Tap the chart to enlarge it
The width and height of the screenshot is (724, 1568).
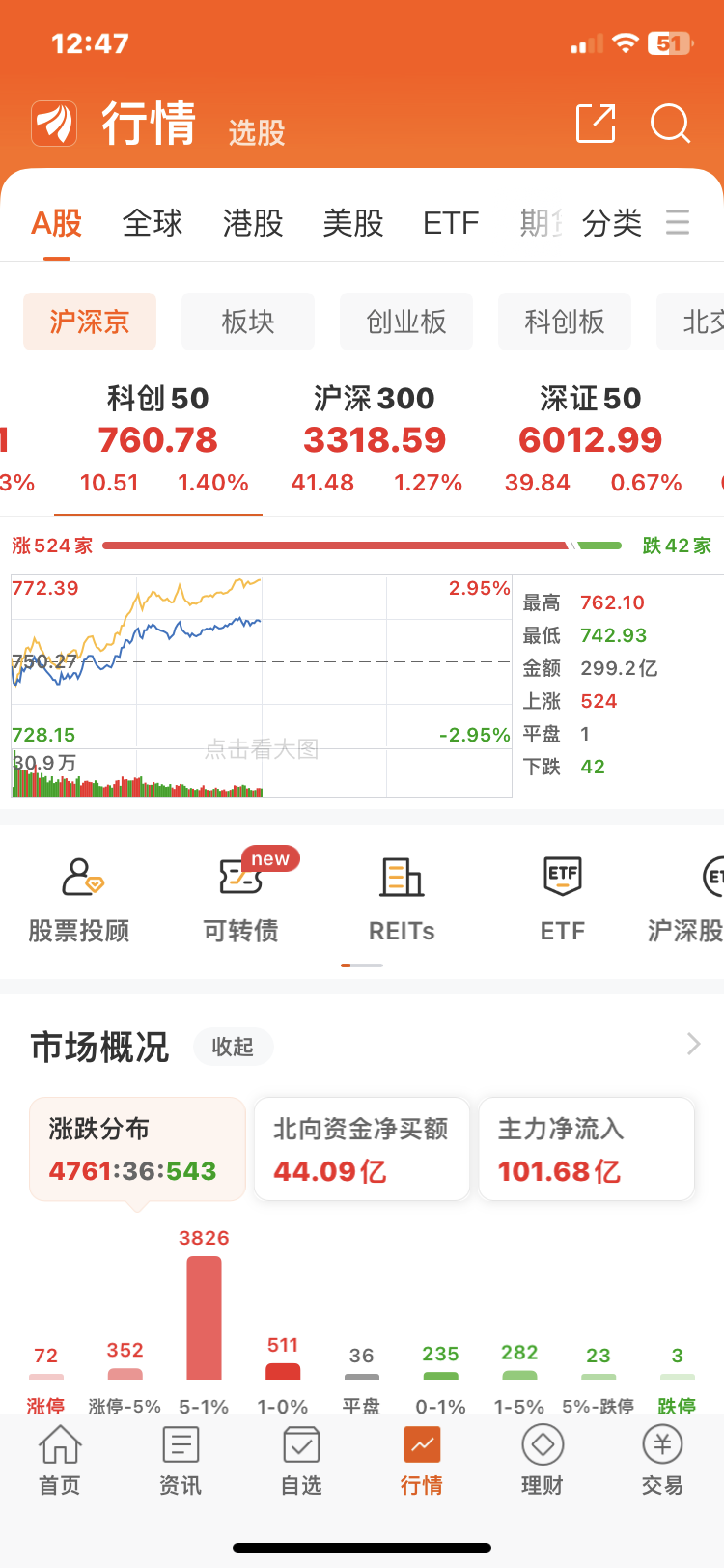261,686
